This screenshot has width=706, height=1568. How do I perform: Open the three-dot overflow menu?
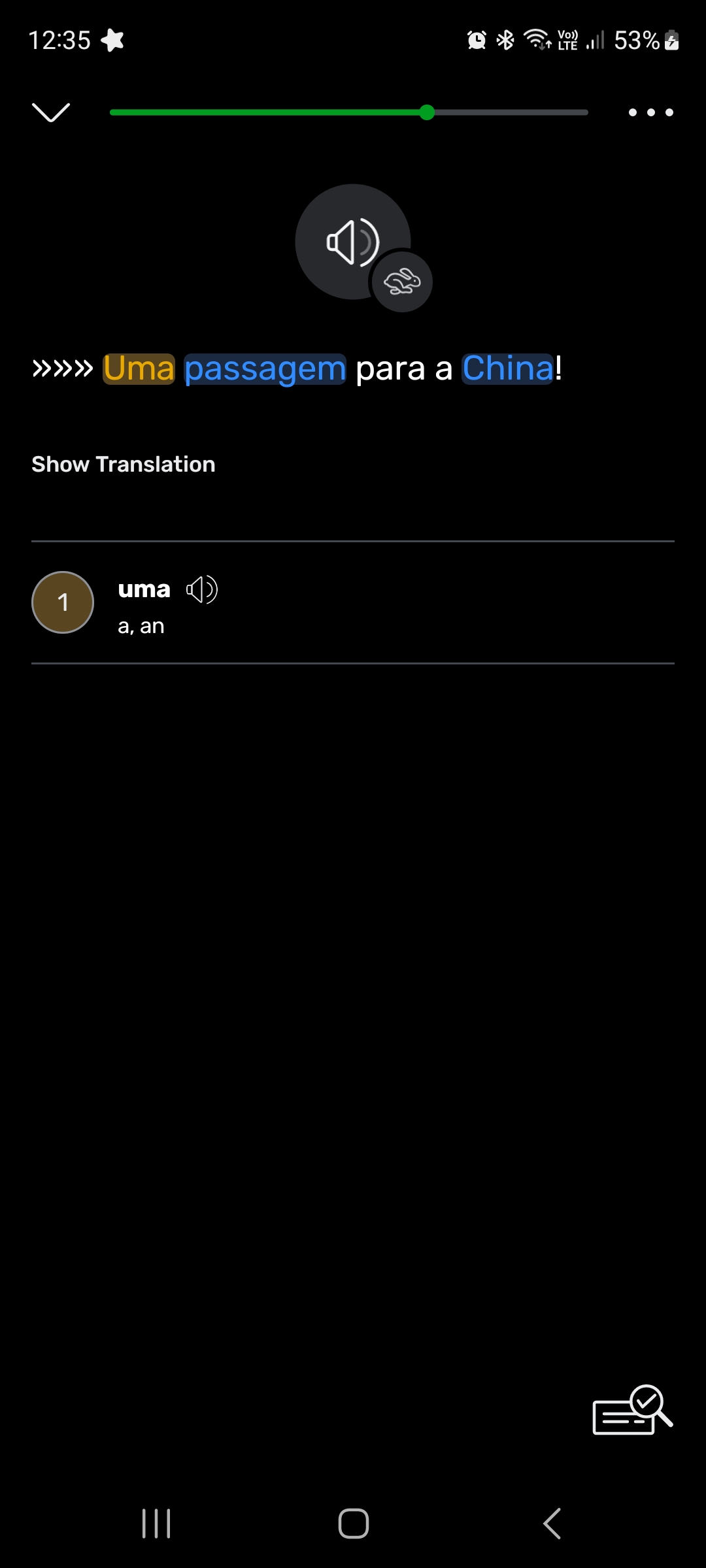tap(650, 112)
